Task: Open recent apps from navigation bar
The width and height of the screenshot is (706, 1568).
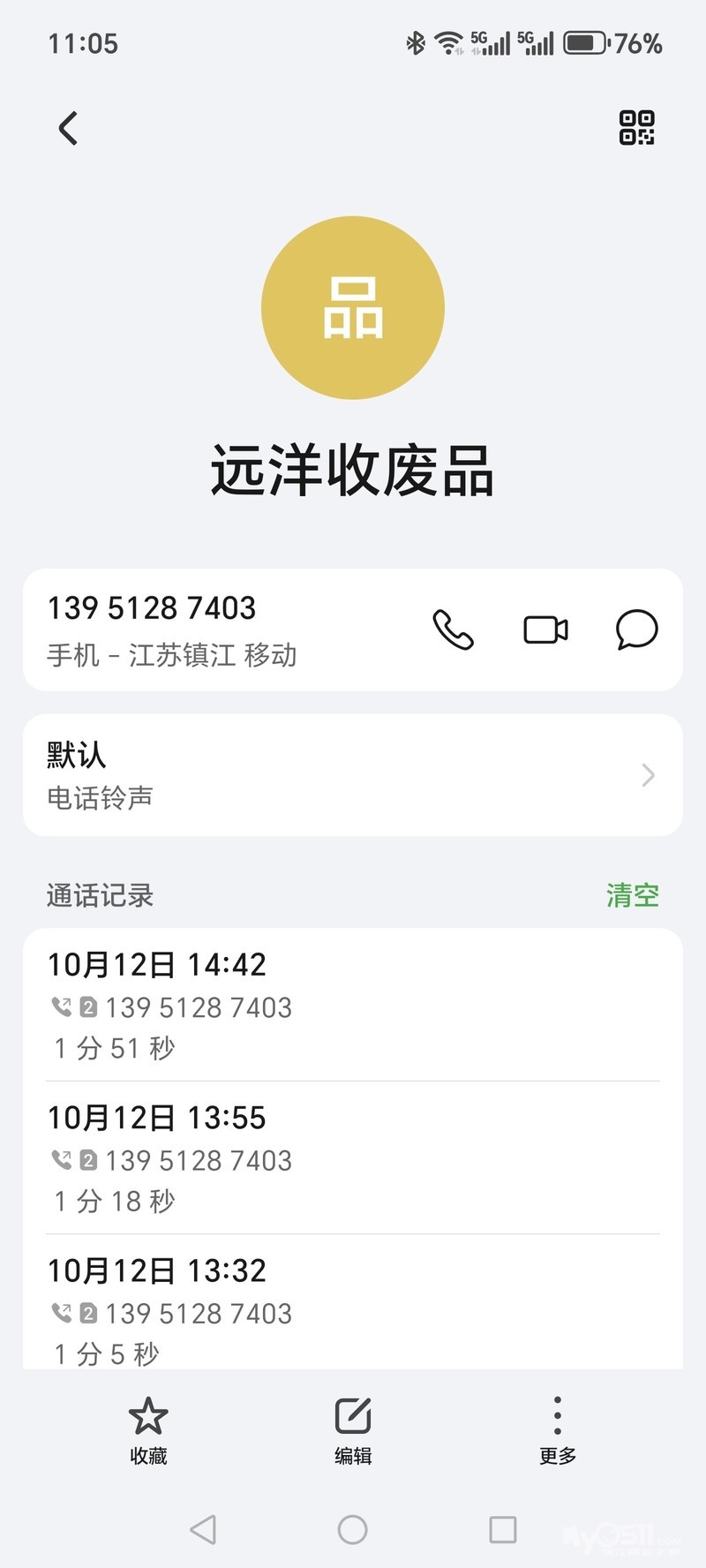Action: pyautogui.click(x=503, y=1529)
